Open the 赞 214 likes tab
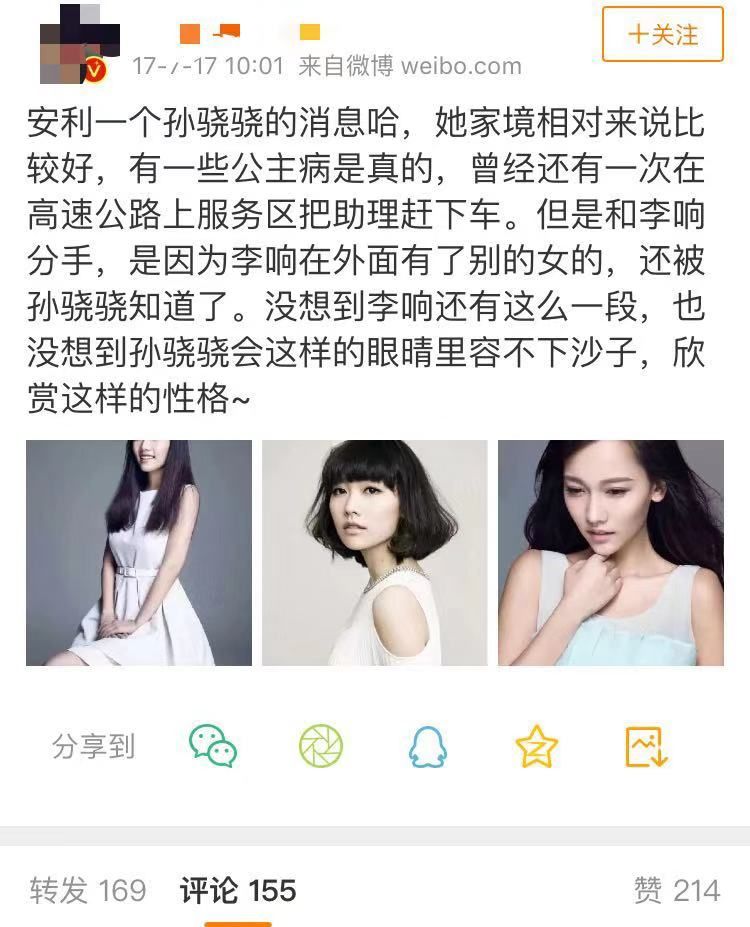750x927 pixels. 677,890
